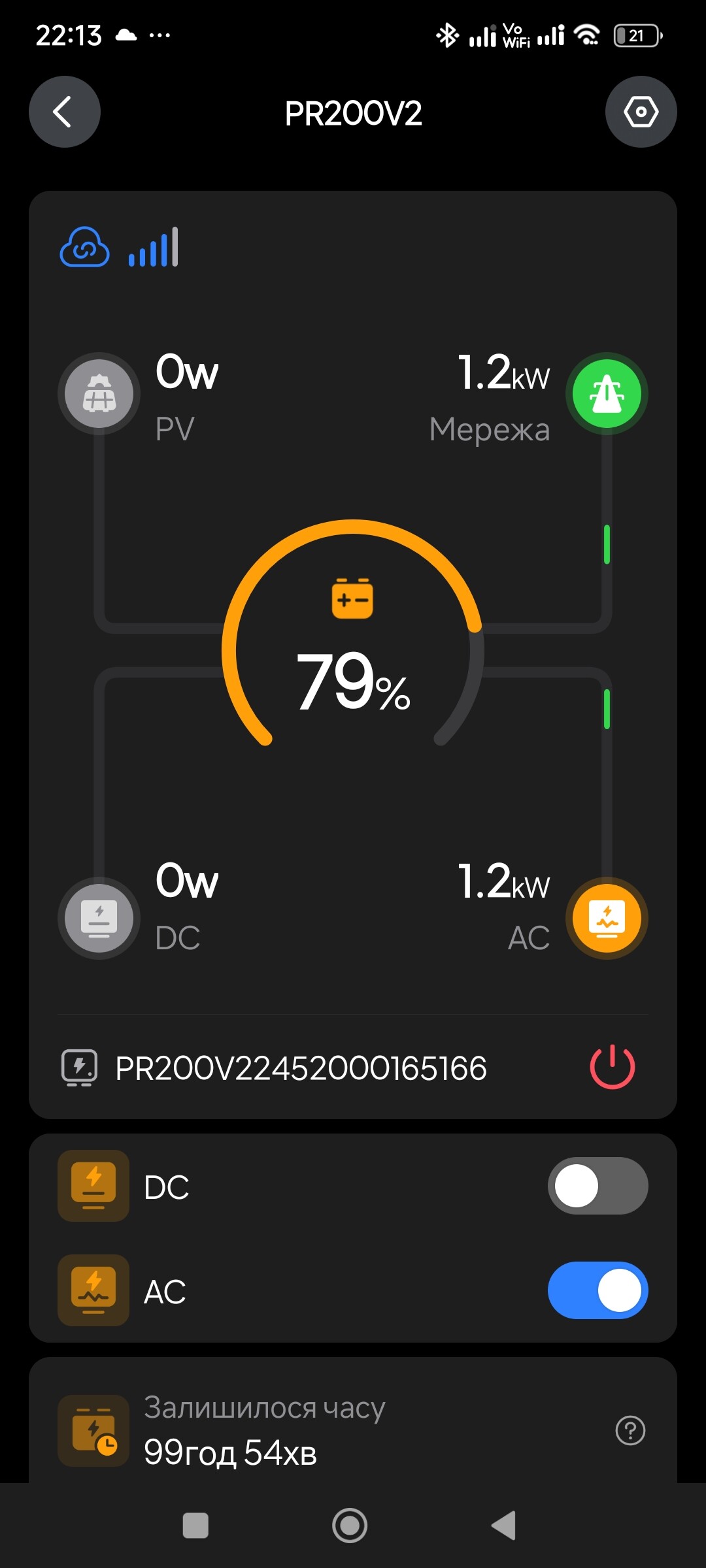Tap the orange AC output icon

coord(607,918)
